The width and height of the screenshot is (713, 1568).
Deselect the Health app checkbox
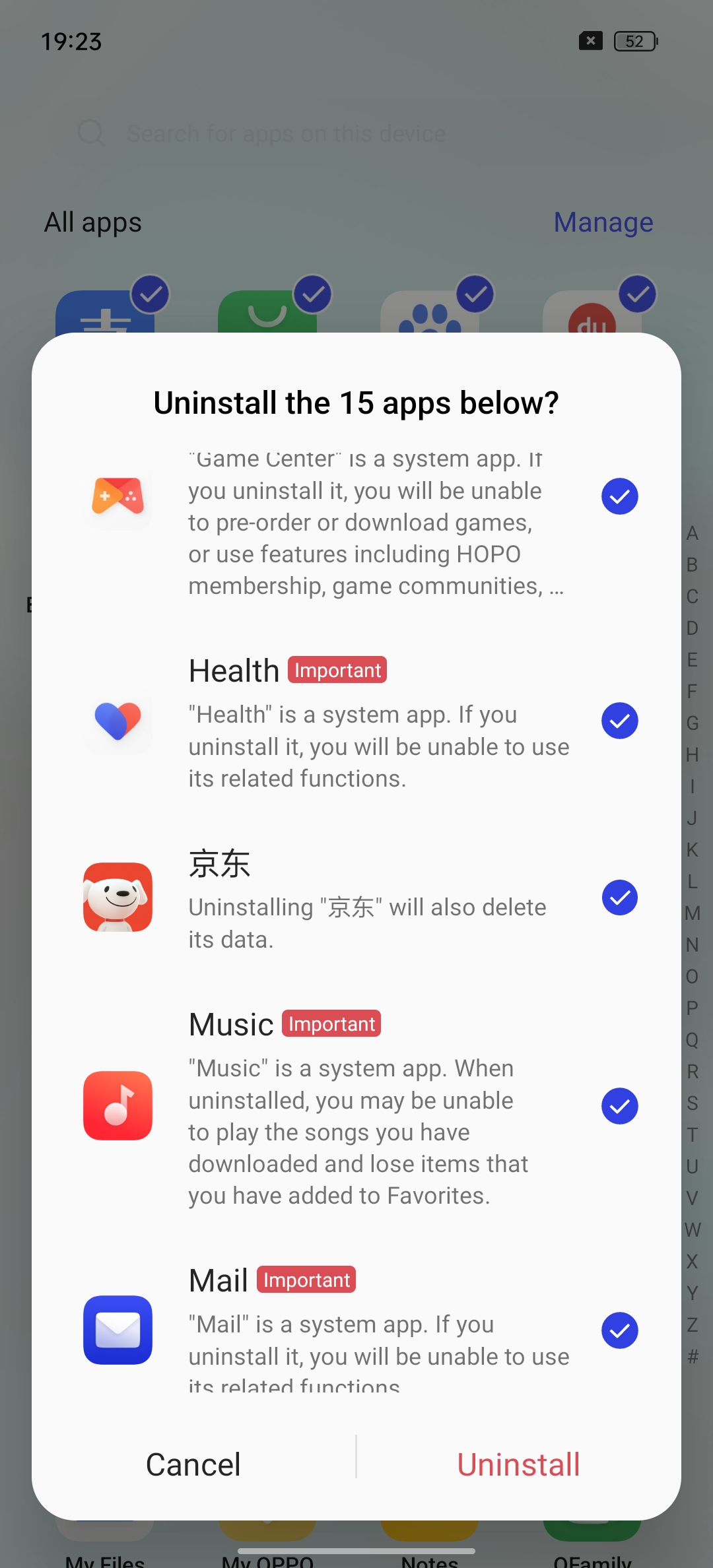tap(619, 721)
